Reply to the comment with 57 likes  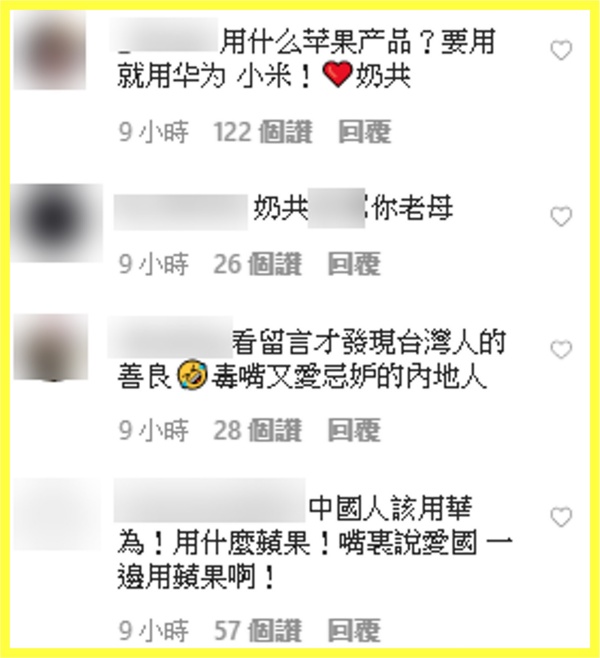(x=355, y=632)
